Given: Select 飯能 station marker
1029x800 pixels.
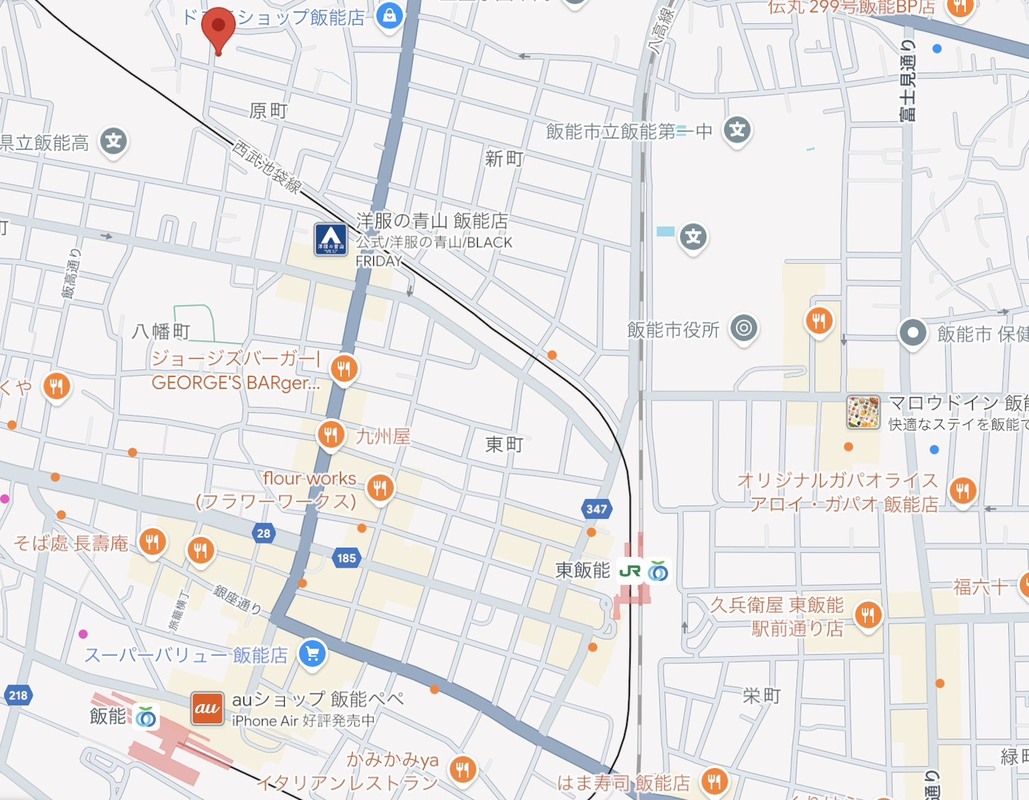Looking at the screenshot, I should [147, 716].
